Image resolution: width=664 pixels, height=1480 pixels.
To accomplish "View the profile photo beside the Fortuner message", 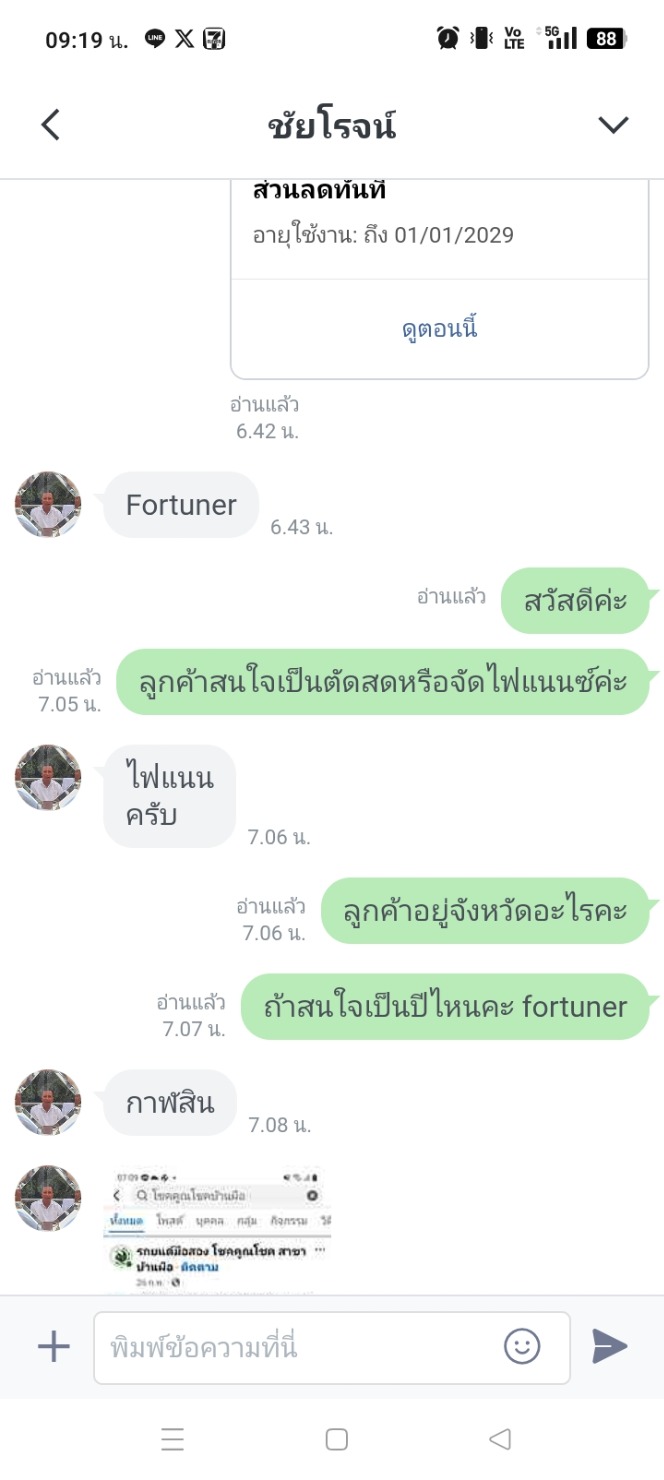I will (x=48, y=505).
